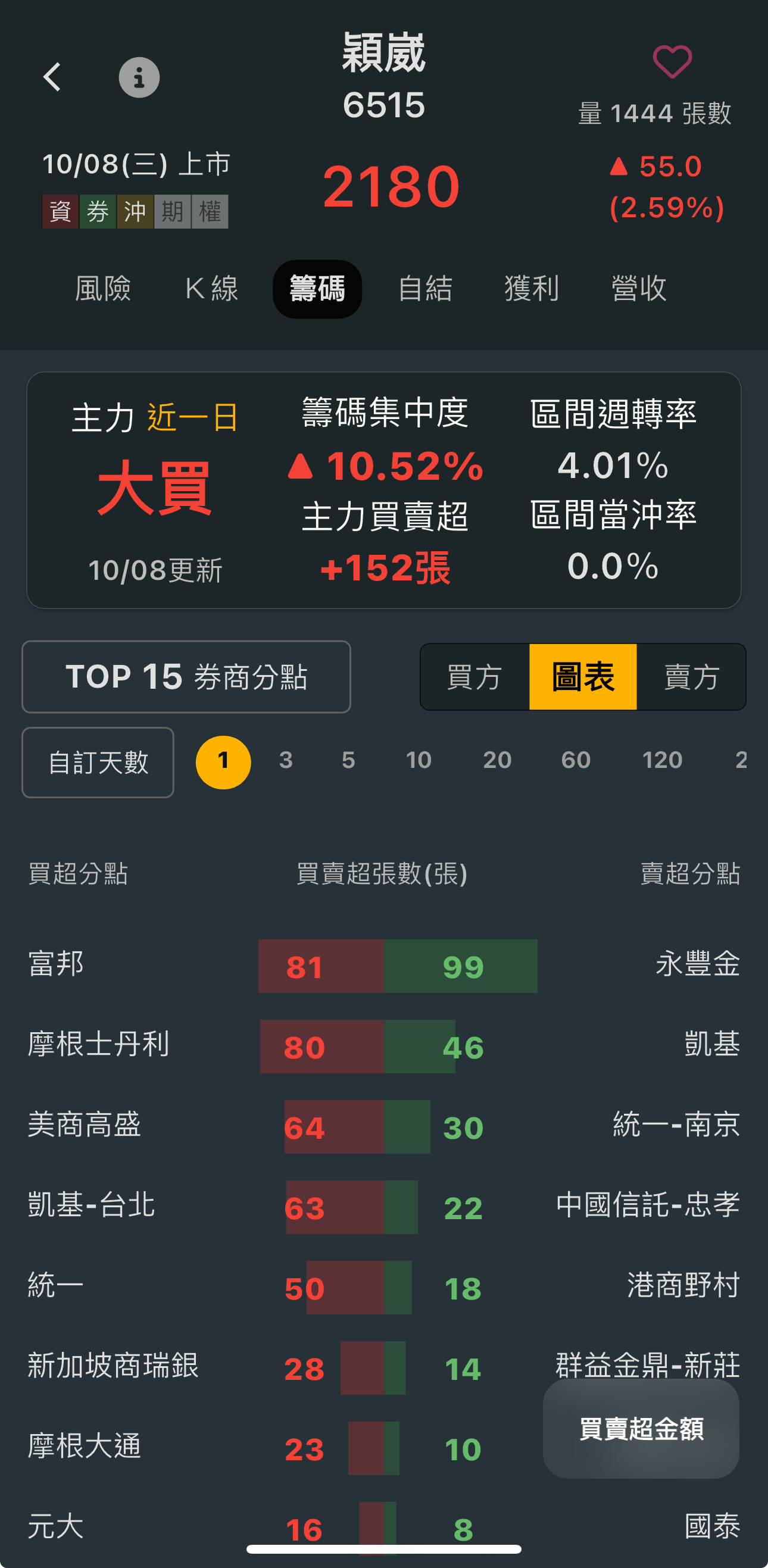Choose the 10-day period
768x1568 pixels.
pyautogui.click(x=418, y=760)
